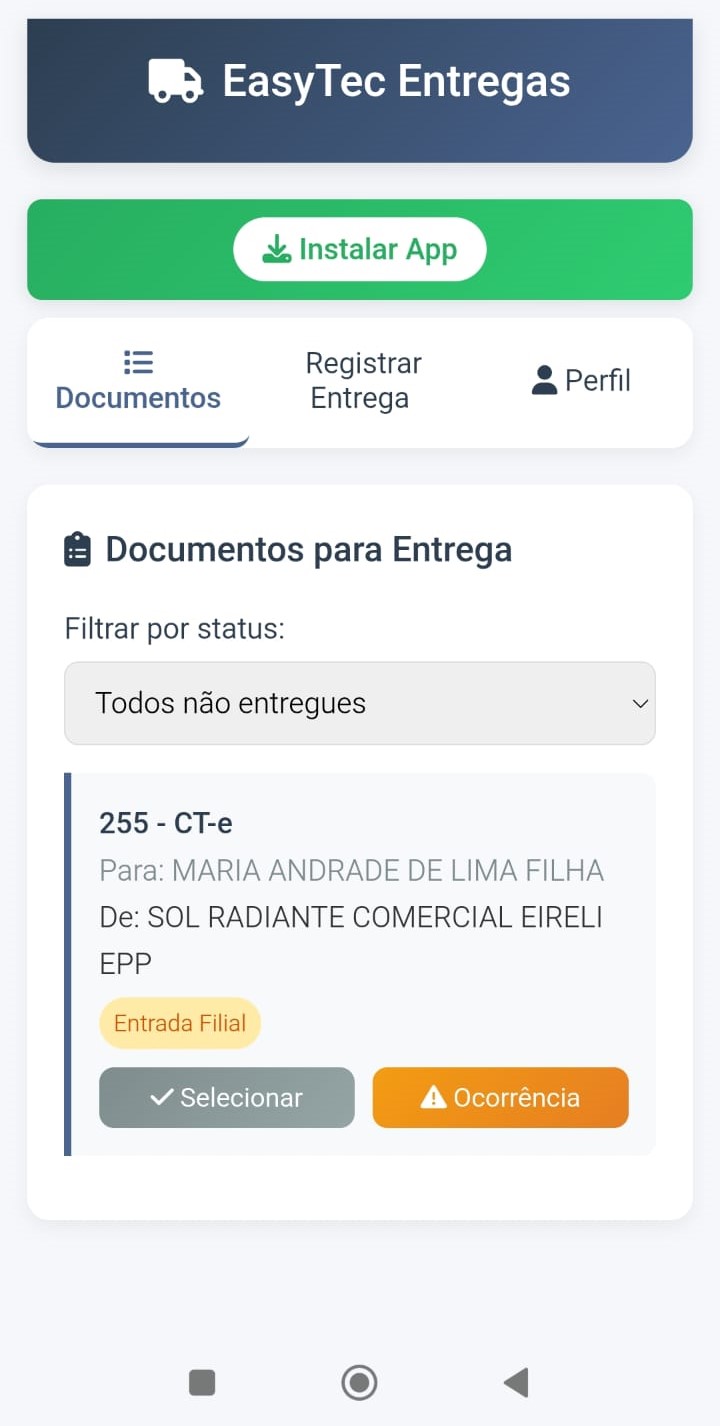Tap the Android back triangle icon

[516, 1382]
